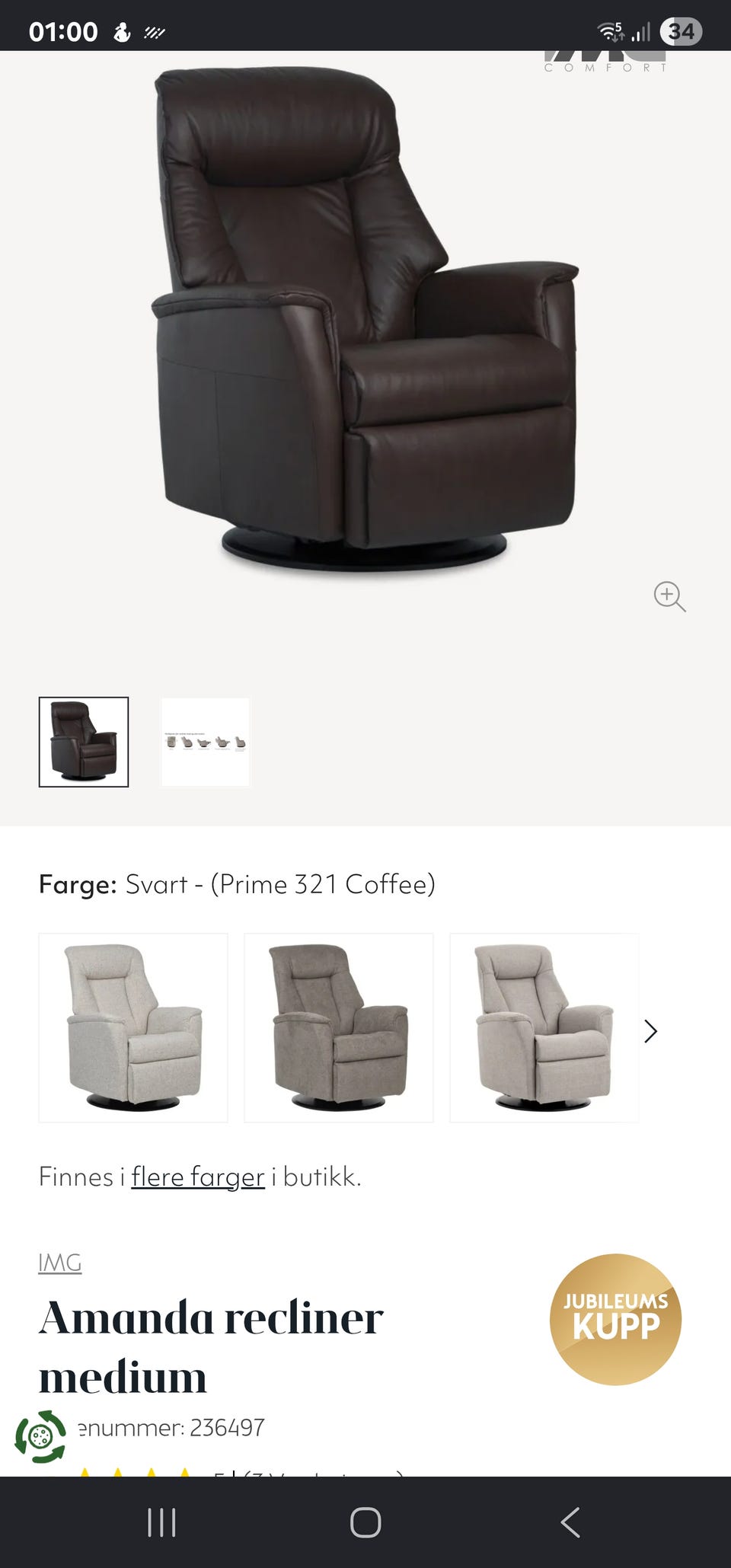Open the 'flere farger' link
The image size is (731, 1568).
[198, 1177]
